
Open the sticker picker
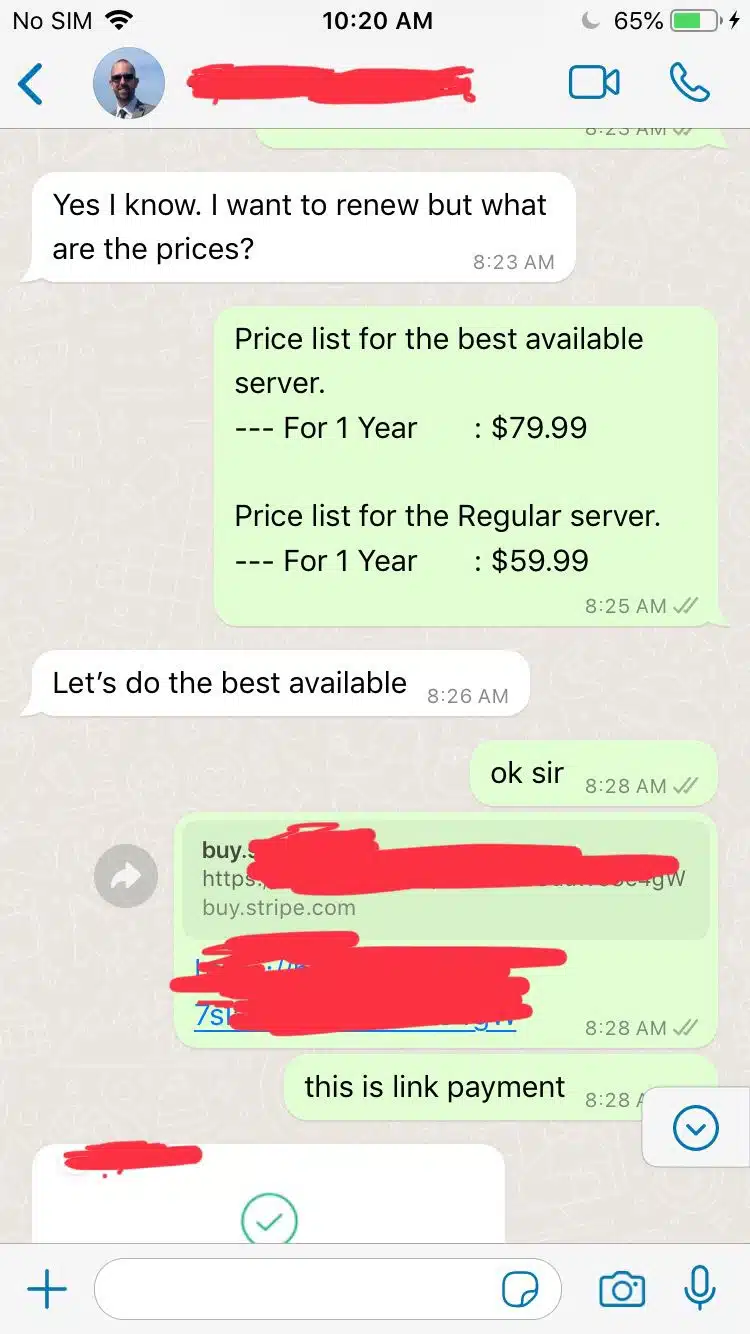[x=520, y=1290]
